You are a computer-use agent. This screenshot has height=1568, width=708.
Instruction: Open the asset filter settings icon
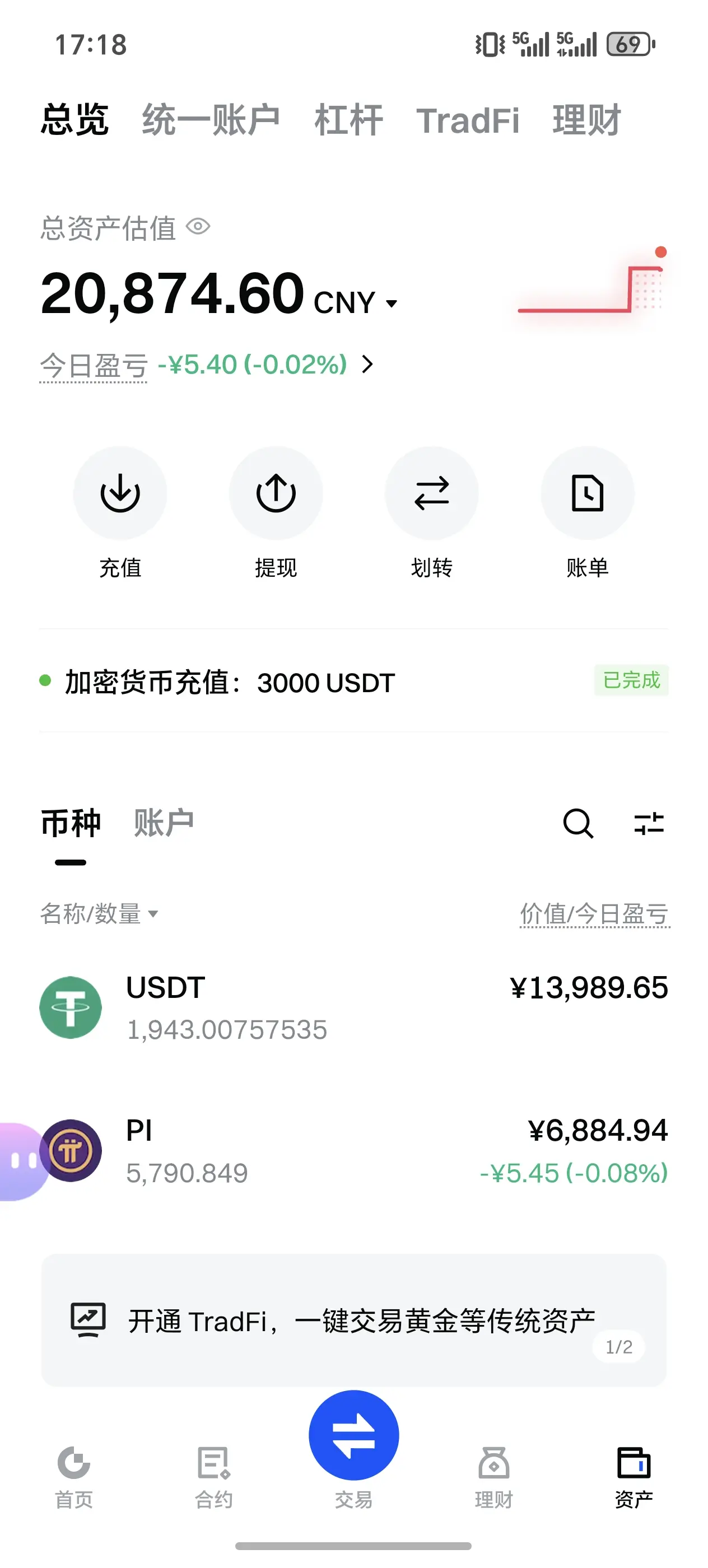pos(649,824)
